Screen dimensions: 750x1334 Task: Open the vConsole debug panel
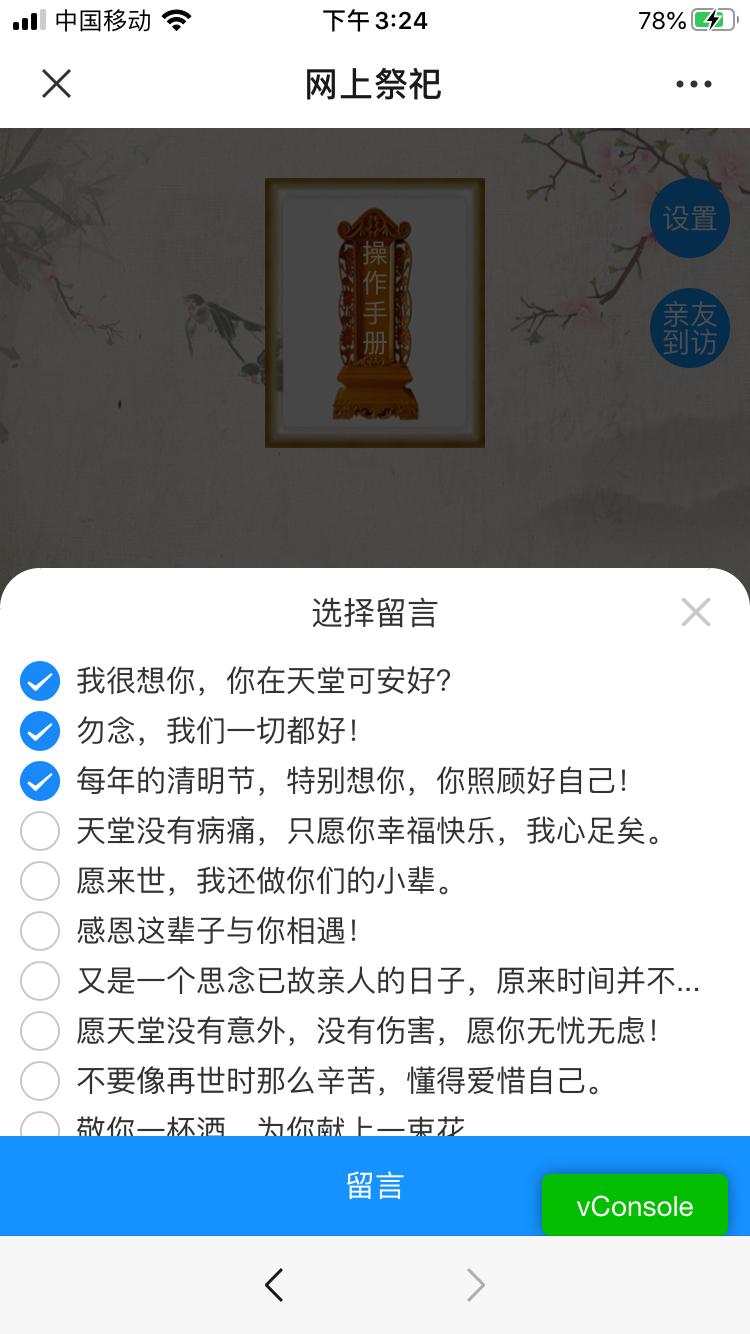tap(635, 1205)
